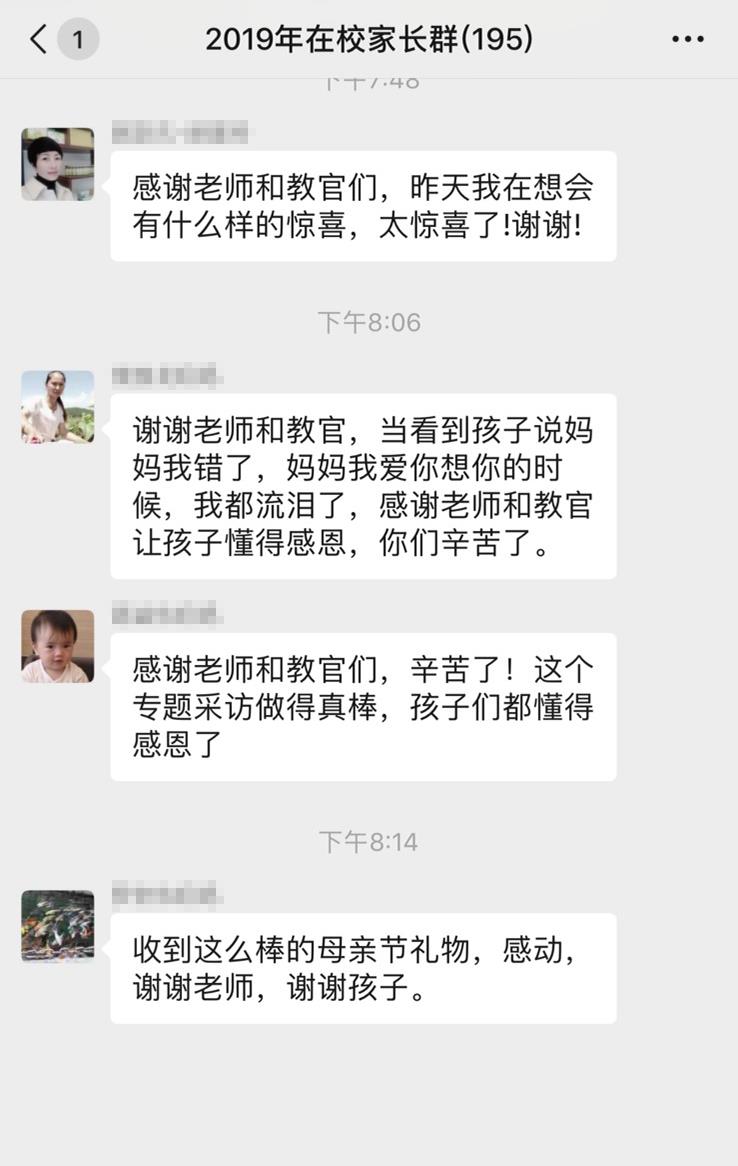
Task: Open baby-photo avatar next to 专题采访 message
Action: 58,646
